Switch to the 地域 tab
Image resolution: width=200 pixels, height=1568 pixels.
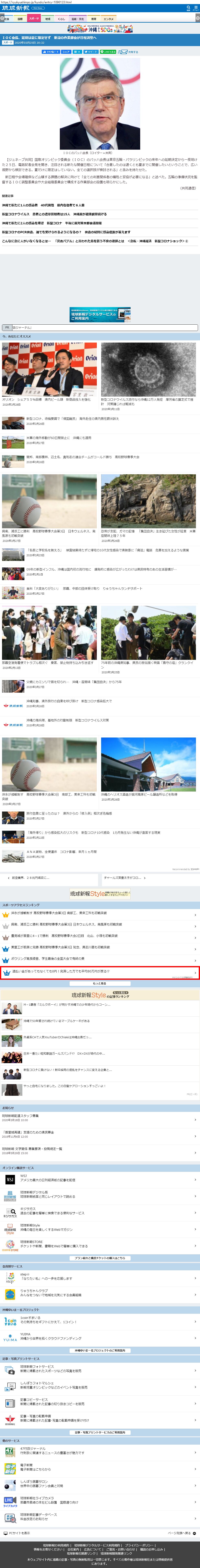pyautogui.click(x=48, y=19)
